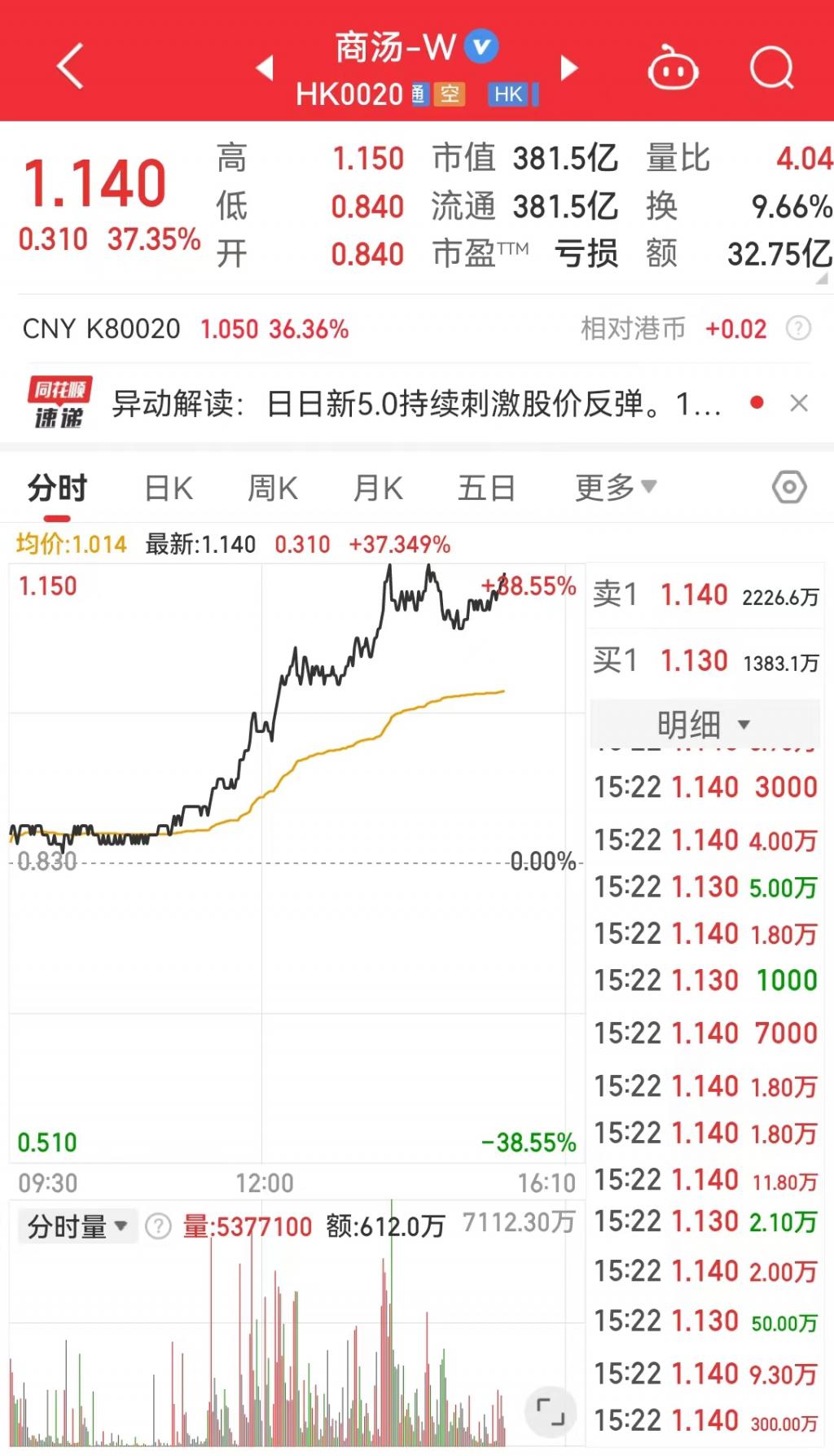Show help for the 分时量 indicator
This screenshot has height=1456, width=834.
[158, 1226]
